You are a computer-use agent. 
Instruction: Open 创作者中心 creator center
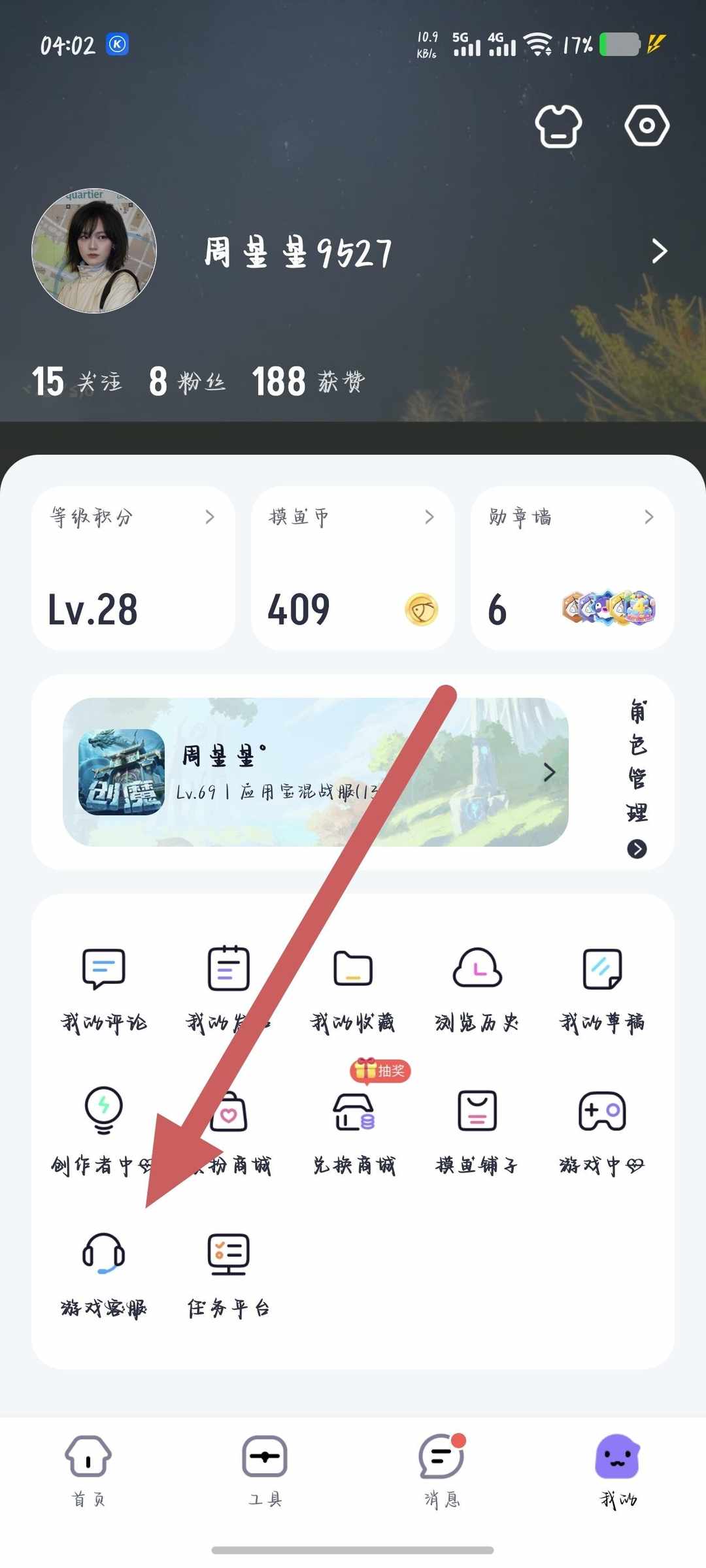point(103,1130)
